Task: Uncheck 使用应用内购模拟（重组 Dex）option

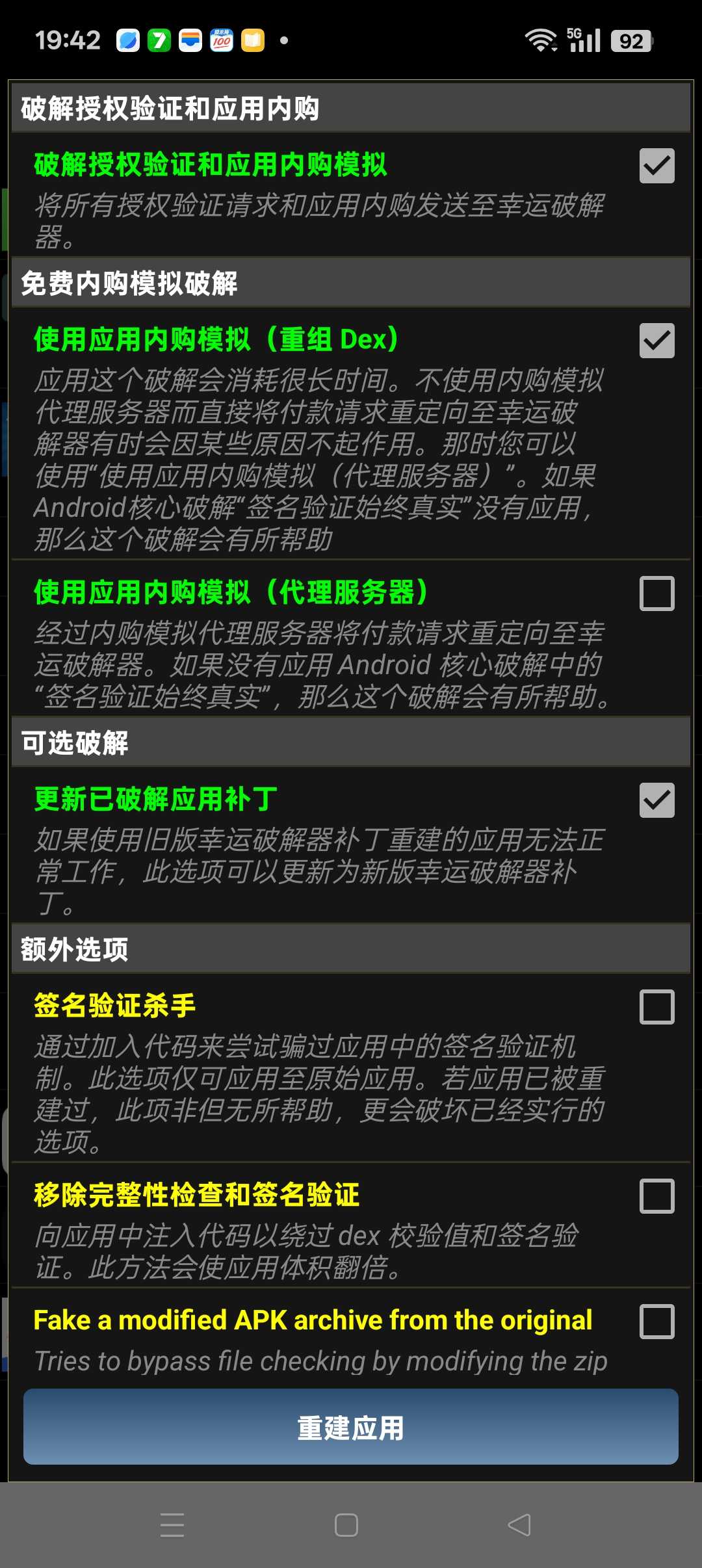Action: (656, 341)
